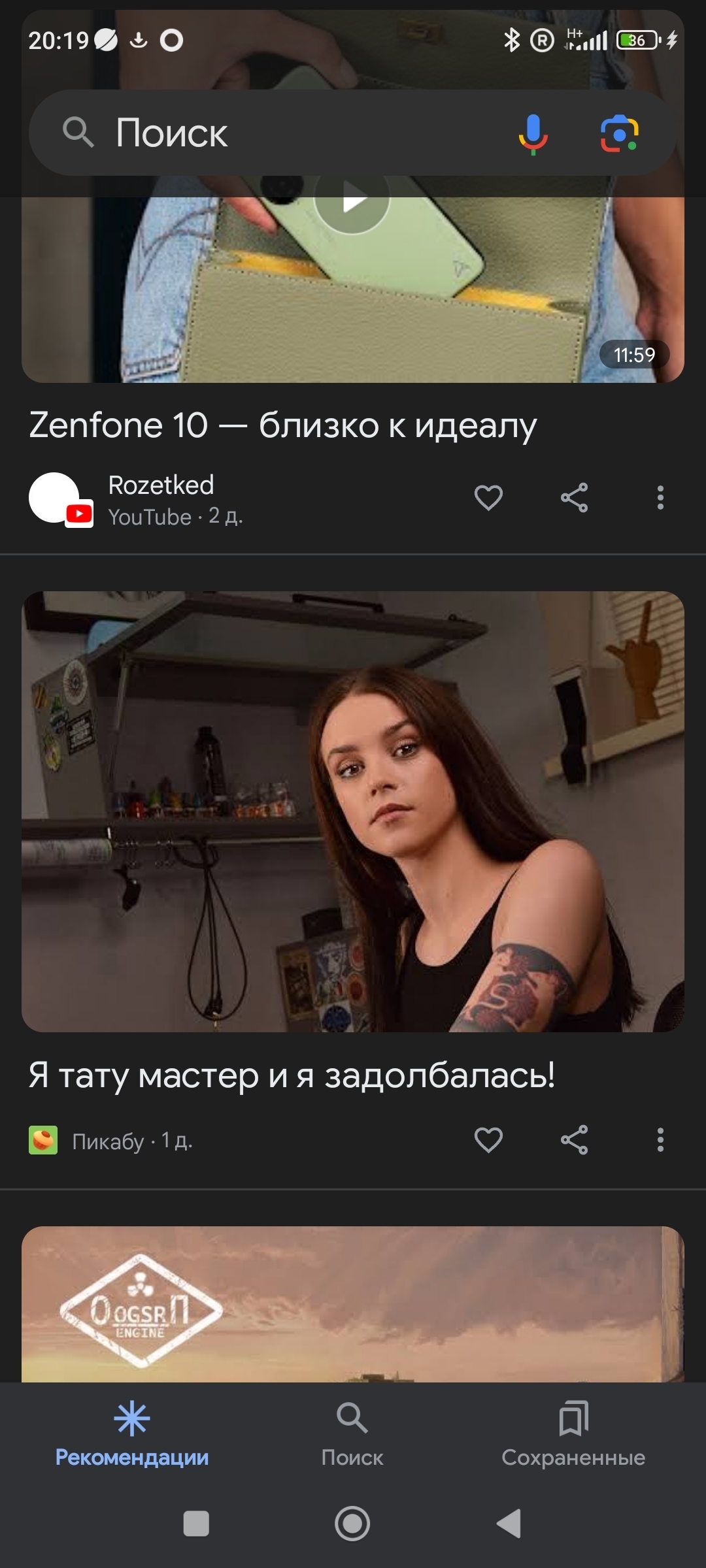Image resolution: width=706 pixels, height=1568 pixels.
Task: Open Google Lens camera search
Action: click(x=619, y=133)
